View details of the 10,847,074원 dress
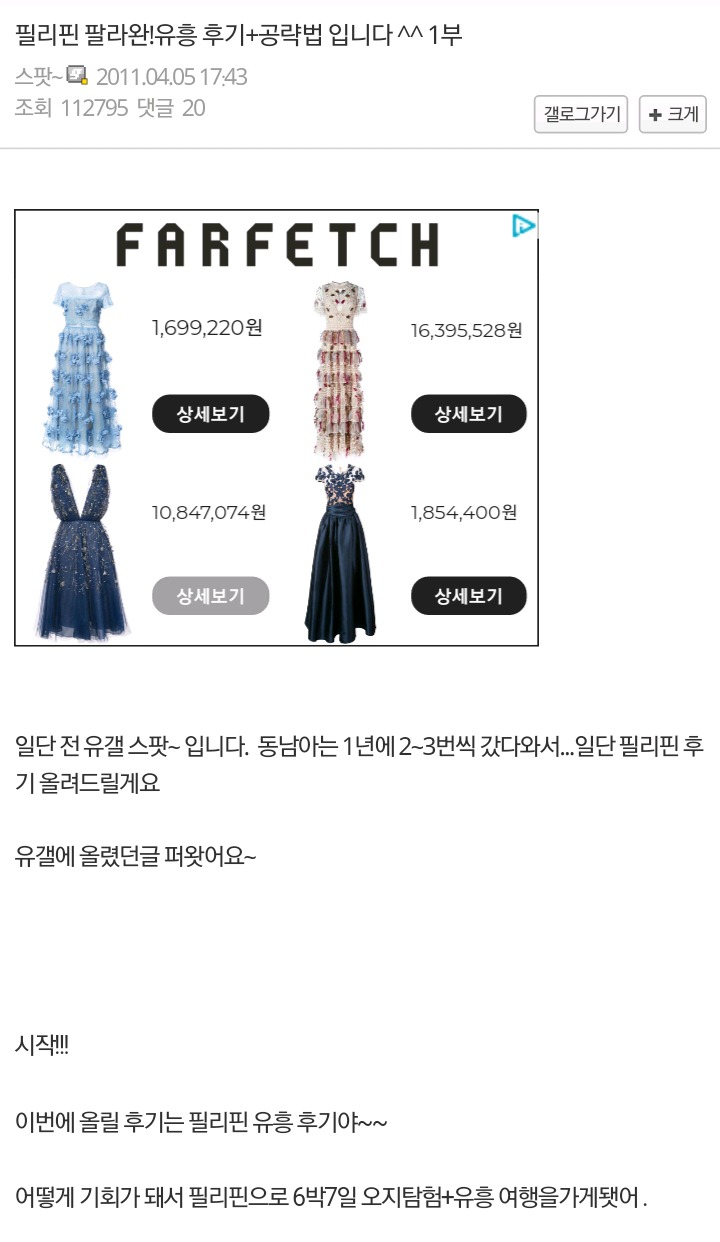The height and width of the screenshot is (1242, 720). click(211, 596)
